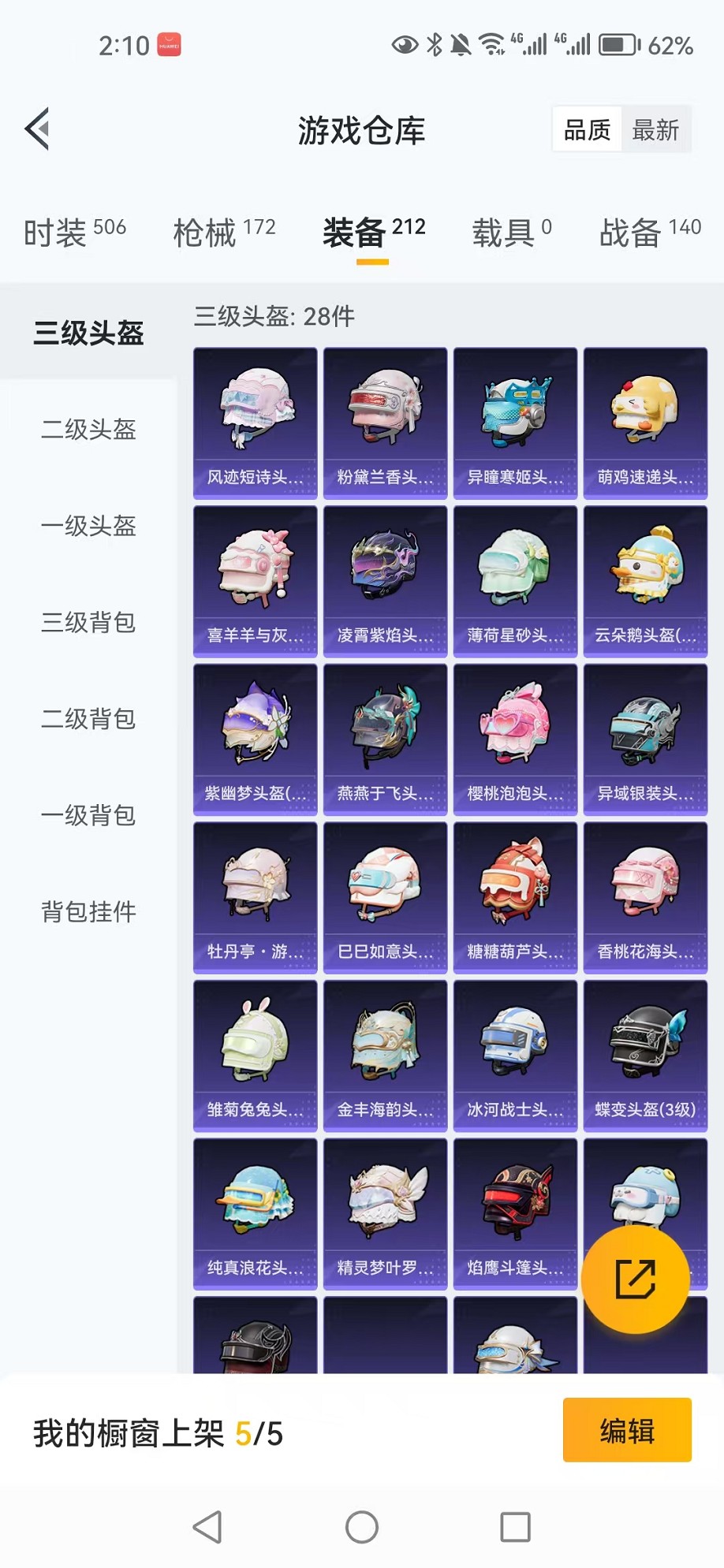Tap the system home button
This screenshot has width=724, height=1568.
tap(362, 1527)
